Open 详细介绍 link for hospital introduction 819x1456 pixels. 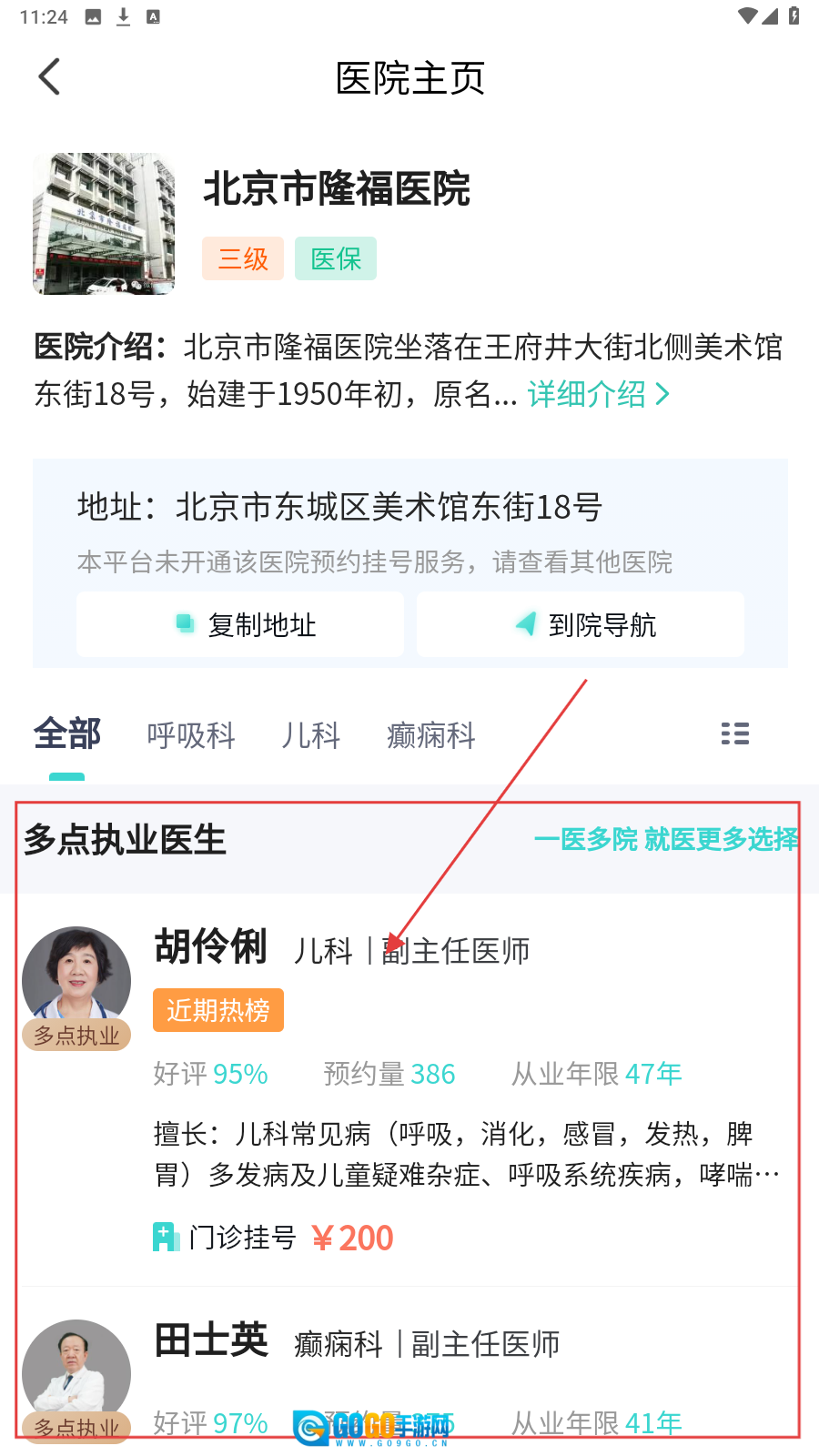tap(598, 394)
